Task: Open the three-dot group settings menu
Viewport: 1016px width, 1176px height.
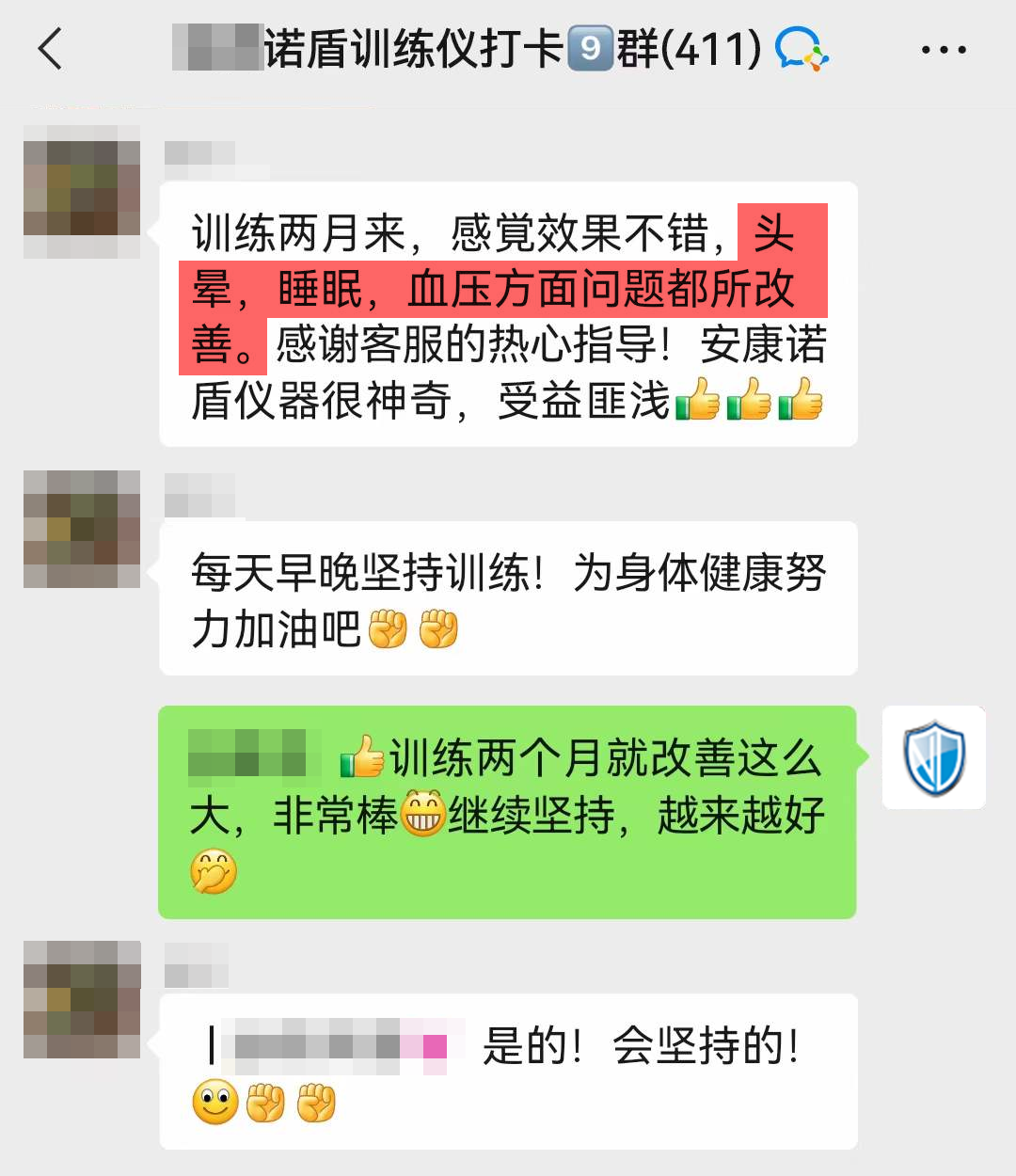Action: point(944,49)
